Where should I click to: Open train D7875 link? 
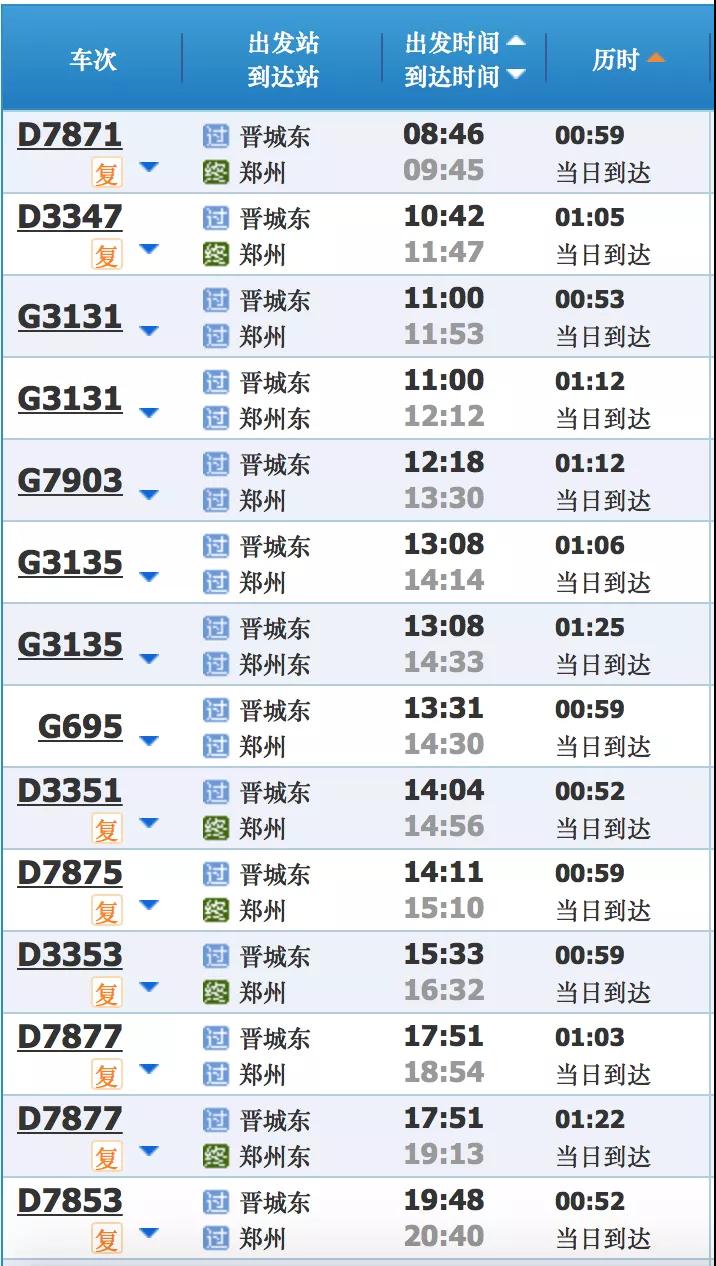[70, 873]
